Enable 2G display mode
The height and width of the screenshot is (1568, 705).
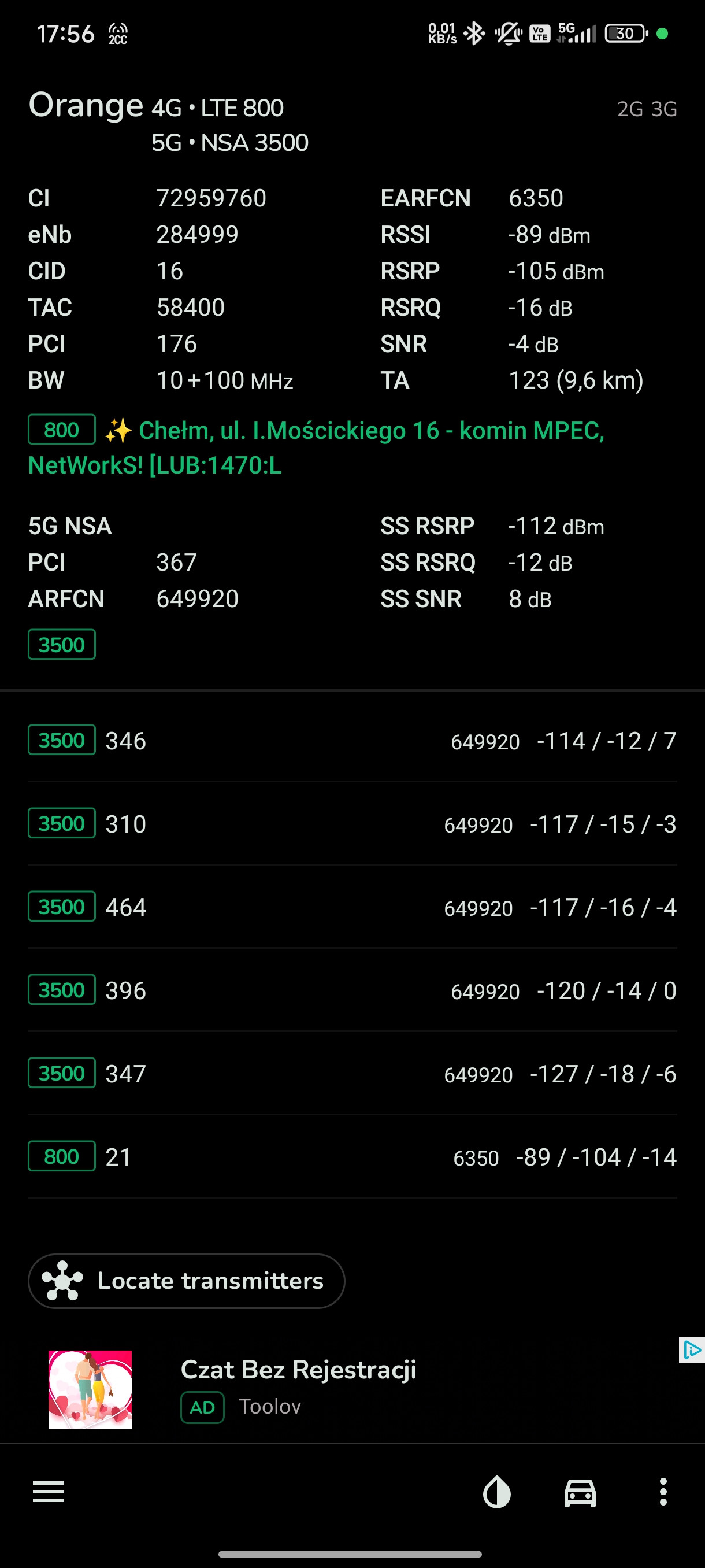pyautogui.click(x=629, y=108)
